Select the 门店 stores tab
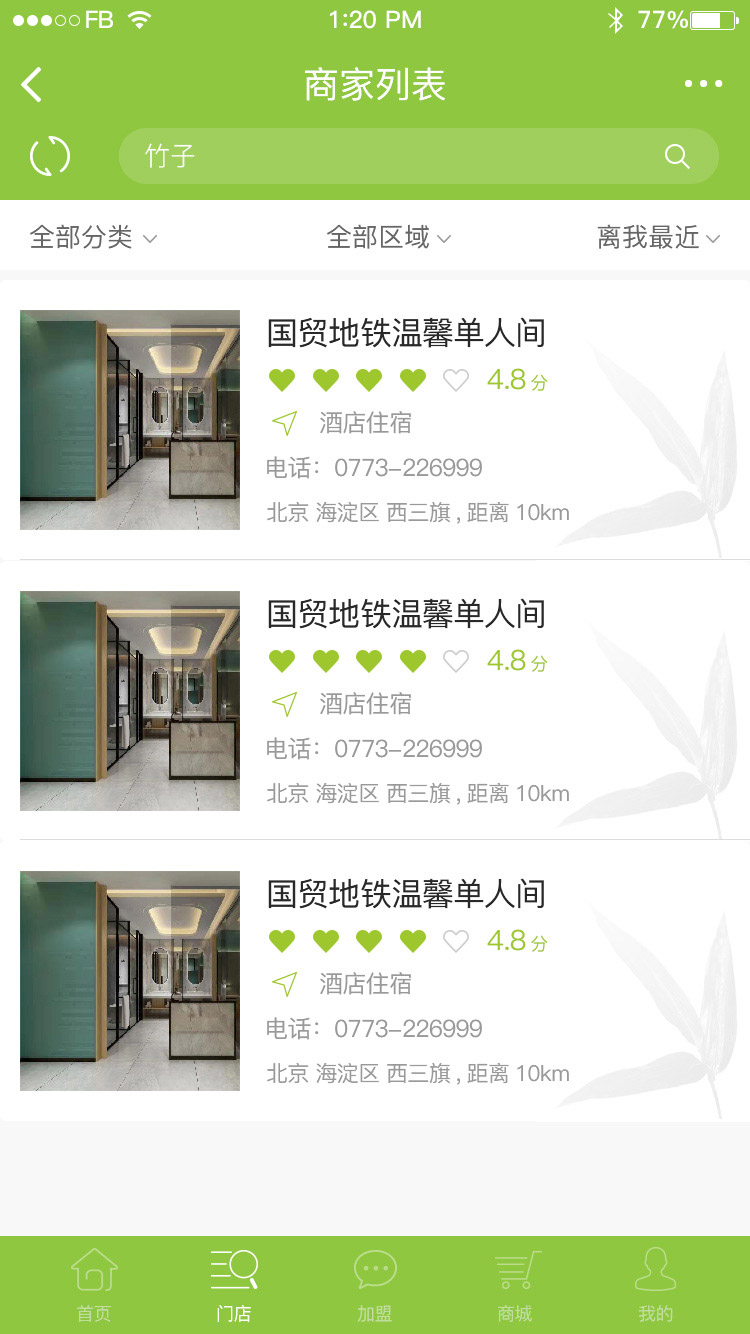Image resolution: width=750 pixels, height=1334 pixels. [234, 1285]
